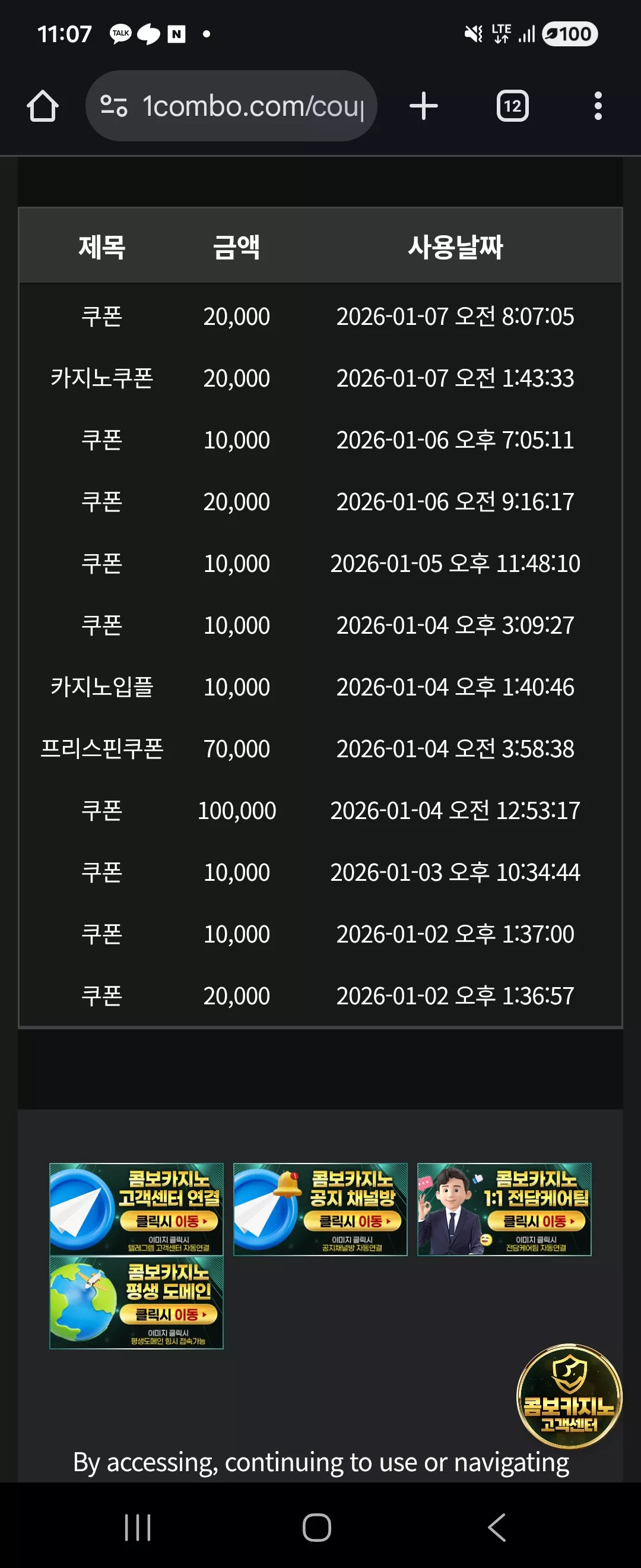
Task: Open the 1:1 전담케어팀 banner
Action: [x=504, y=1209]
